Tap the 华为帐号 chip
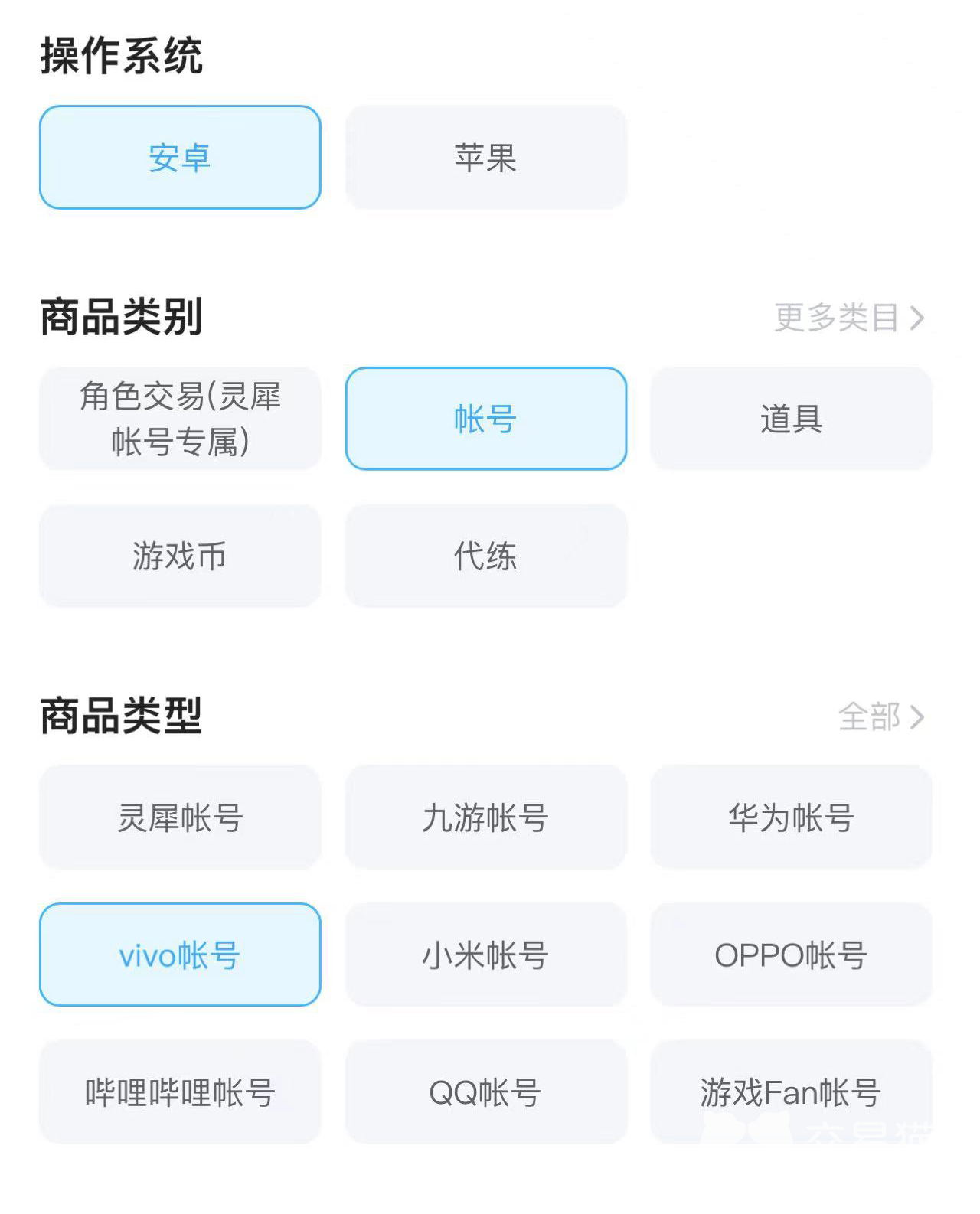 coord(791,817)
